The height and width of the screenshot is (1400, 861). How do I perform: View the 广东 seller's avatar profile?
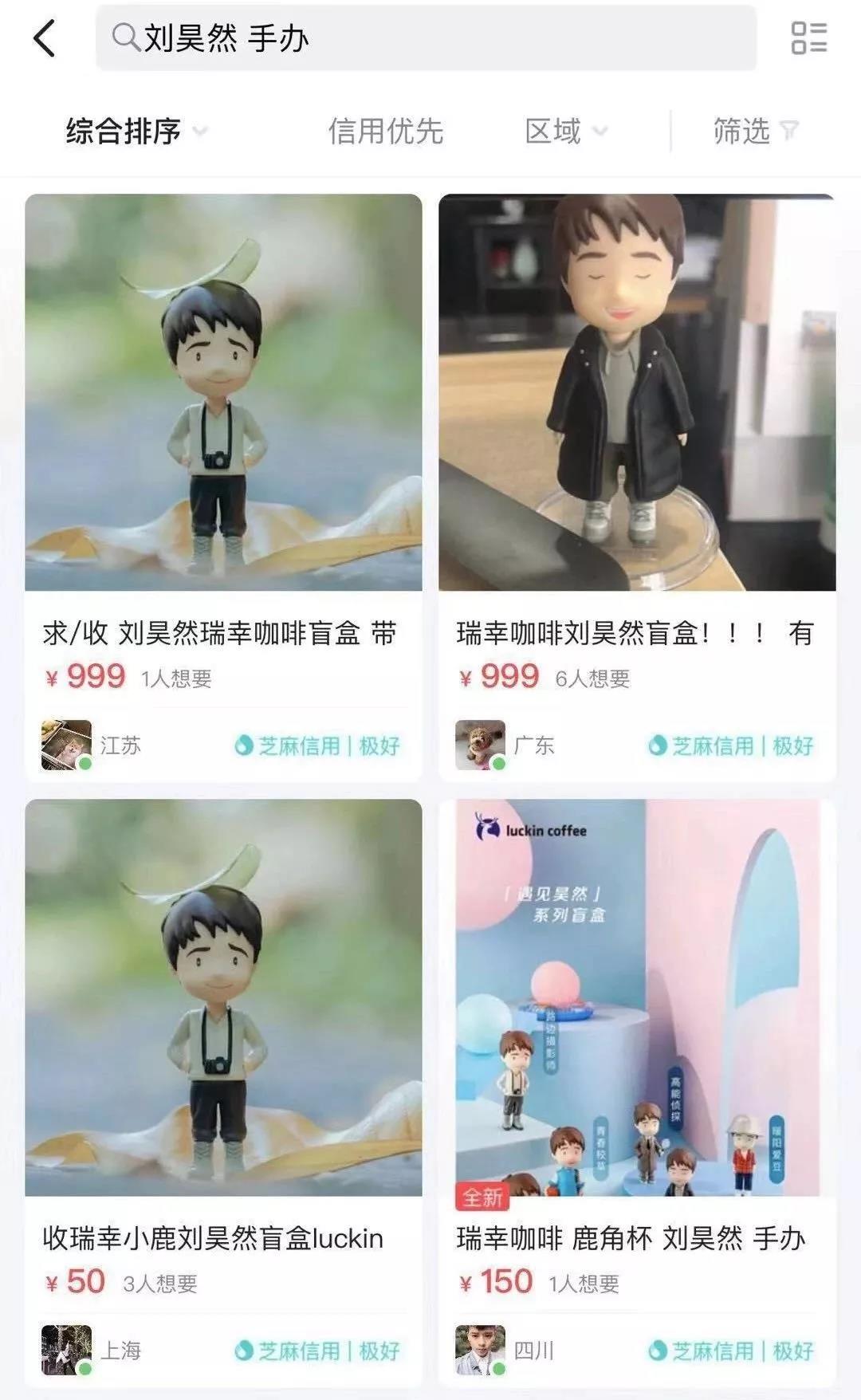coord(480,745)
